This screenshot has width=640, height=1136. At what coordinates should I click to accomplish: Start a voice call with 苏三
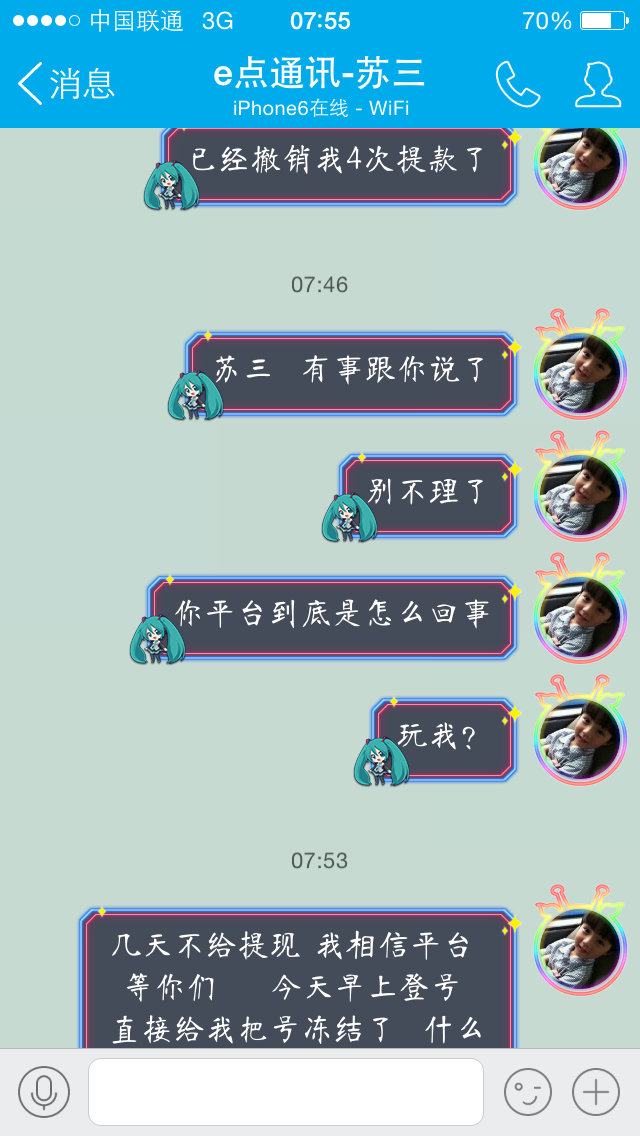(x=518, y=84)
